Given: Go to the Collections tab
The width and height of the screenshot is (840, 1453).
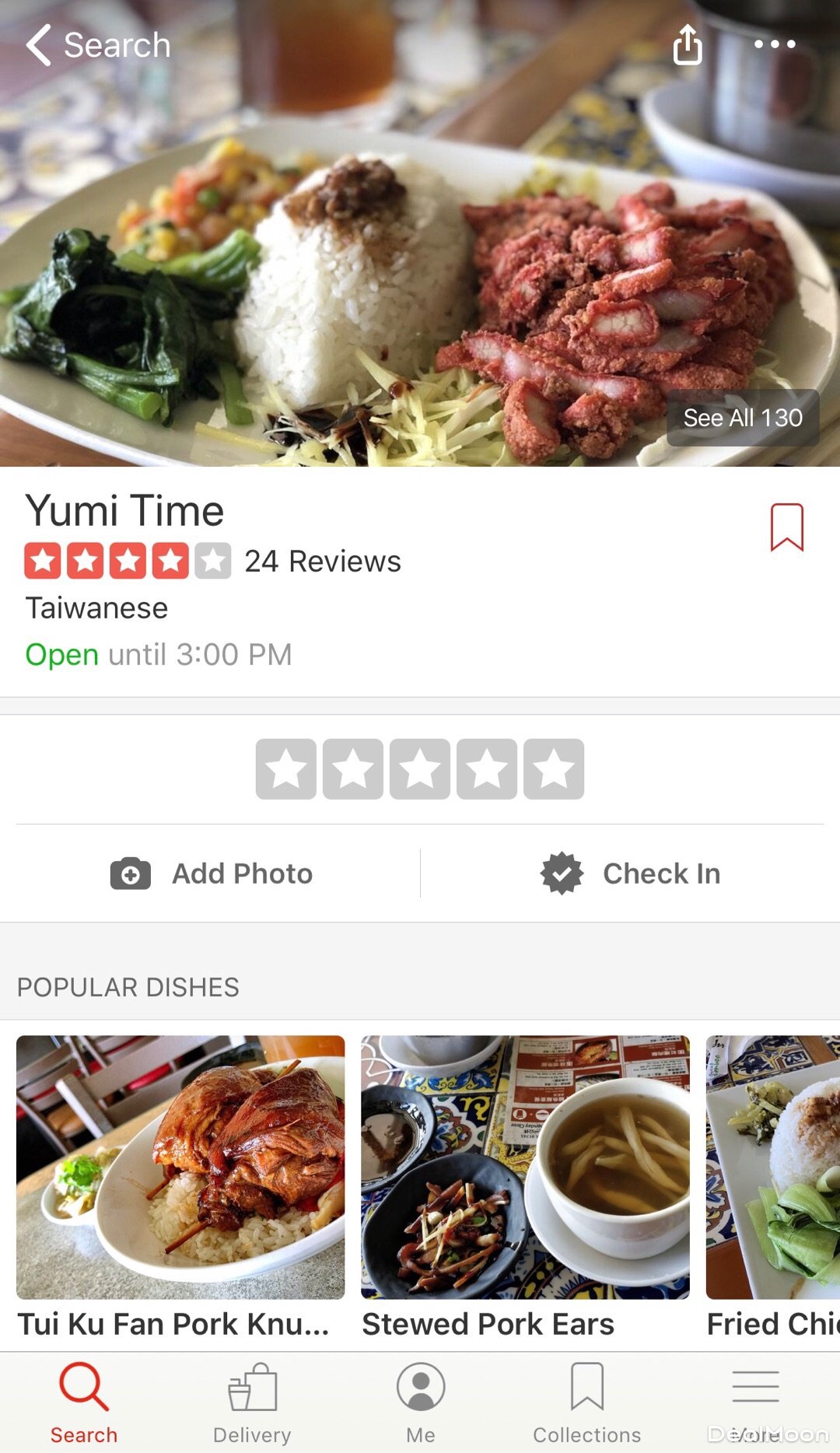Looking at the screenshot, I should 587,1402.
